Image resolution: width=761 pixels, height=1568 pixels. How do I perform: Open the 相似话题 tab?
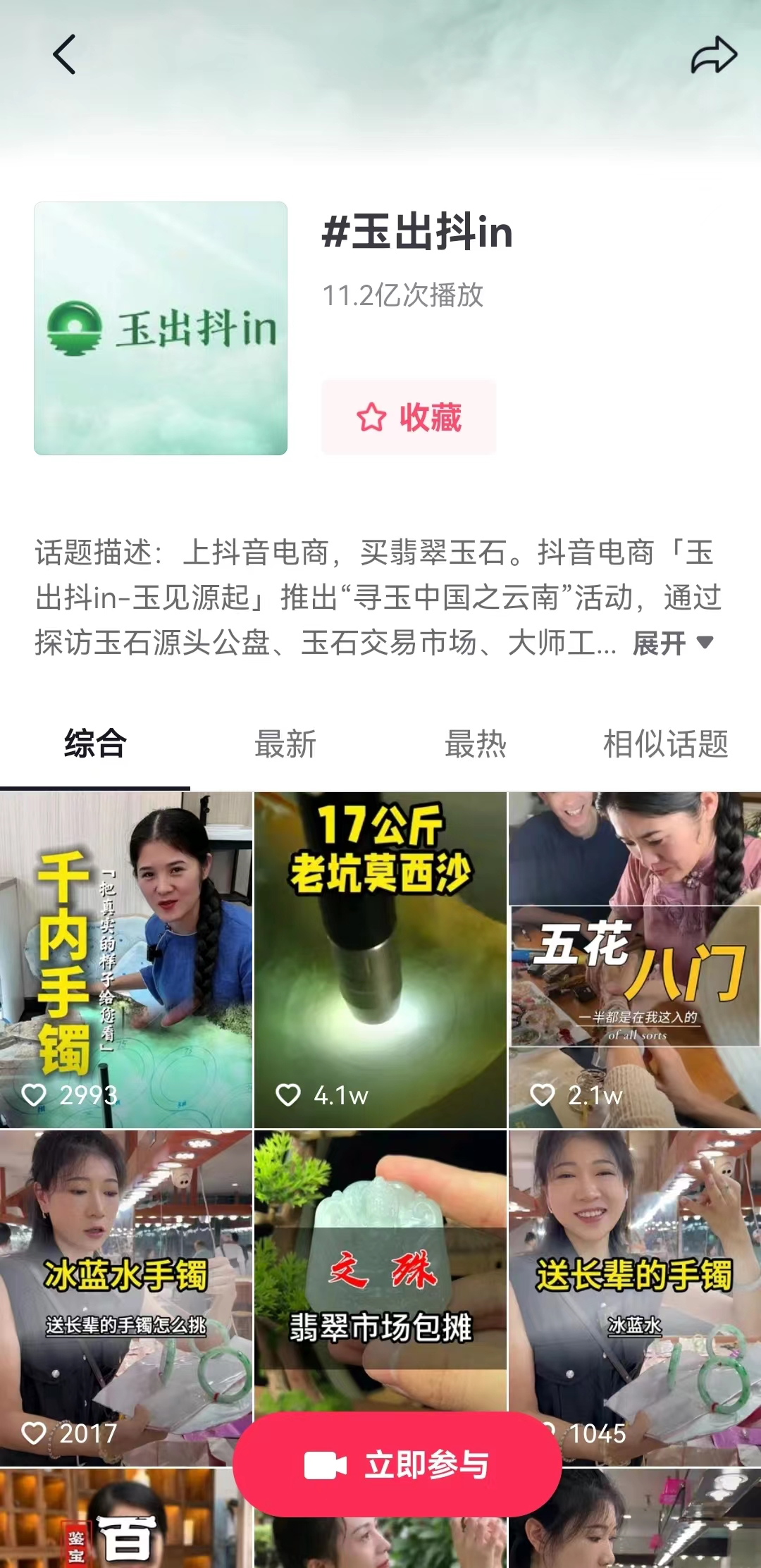665,744
